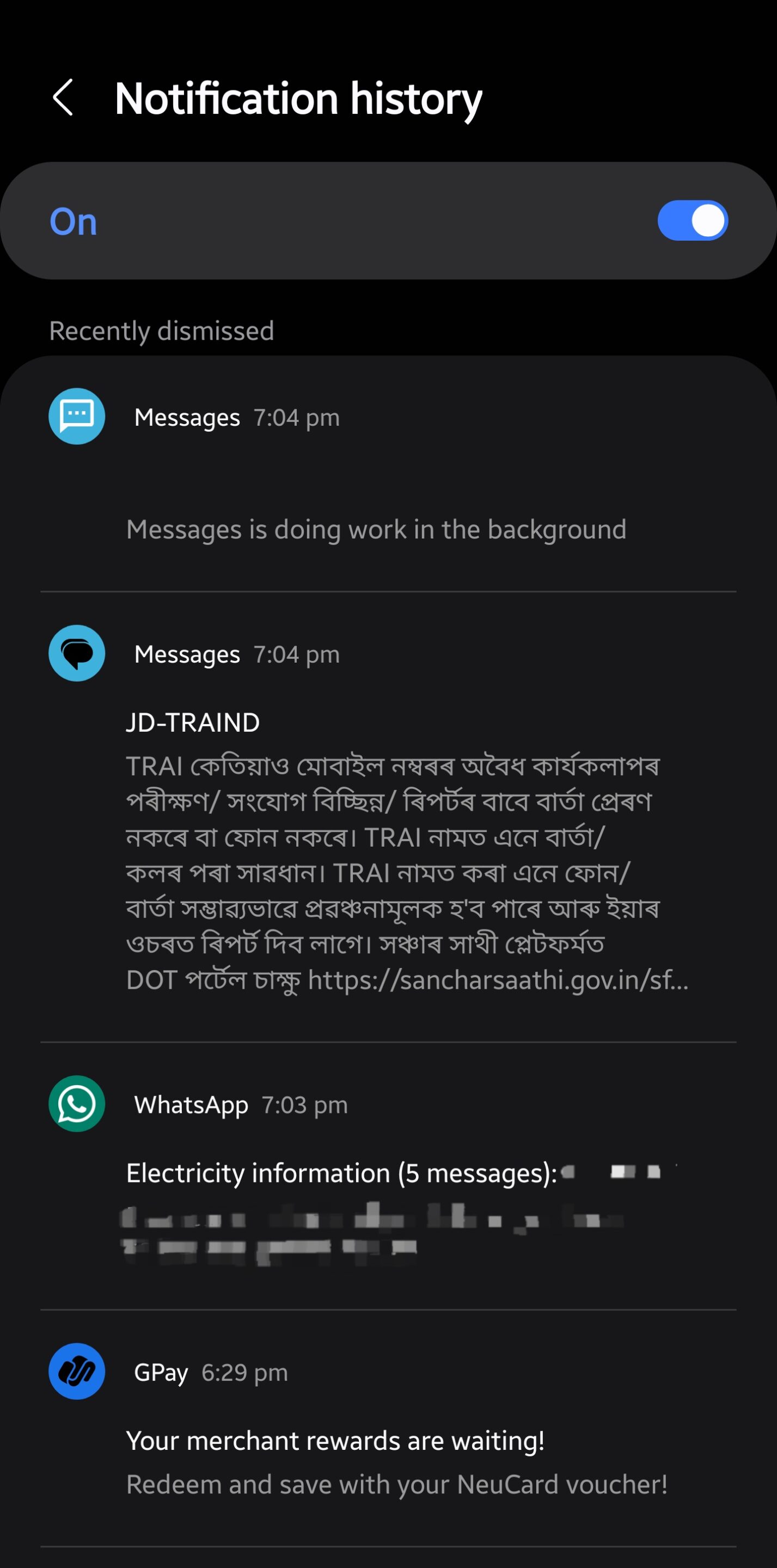Open the Messages background work notification
Screen dimensions: 777x1568
coord(389,474)
